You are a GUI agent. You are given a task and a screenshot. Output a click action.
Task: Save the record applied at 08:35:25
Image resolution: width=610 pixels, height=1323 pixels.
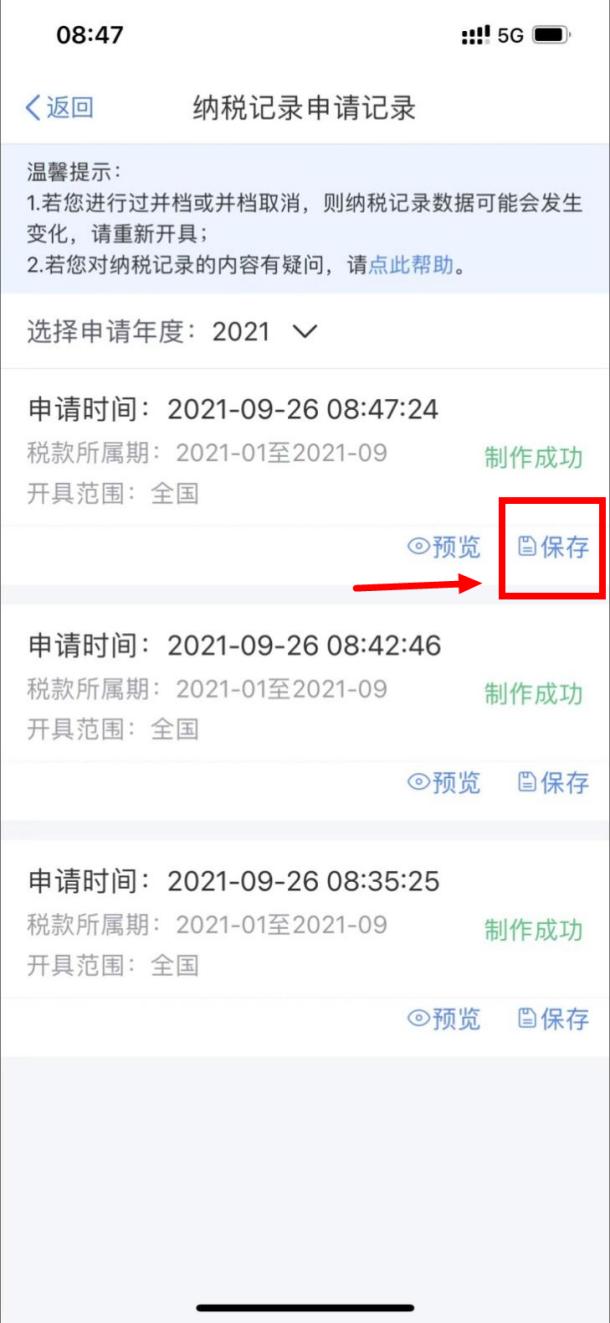pos(553,1019)
